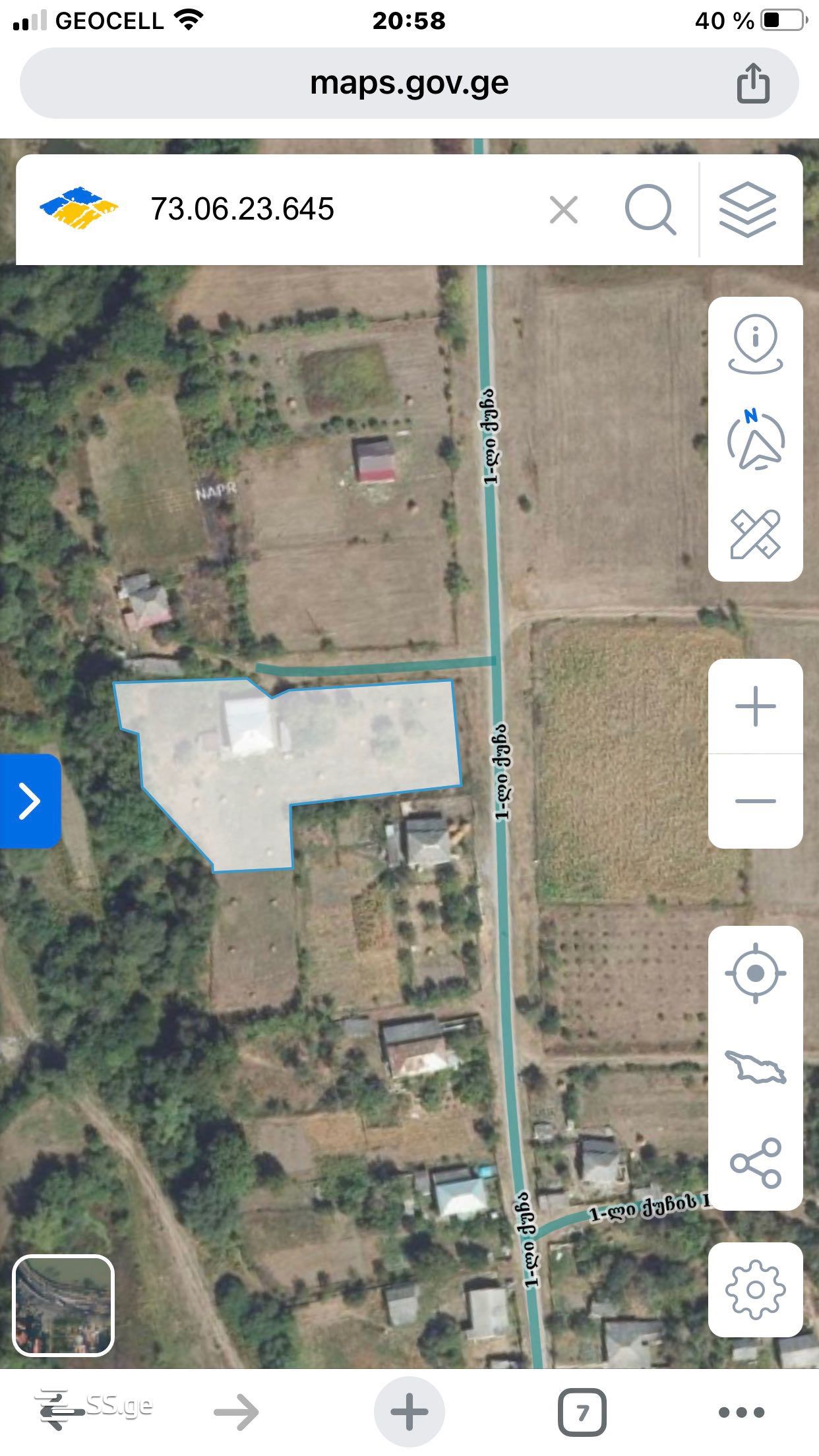This screenshot has width=819, height=1456.
Task: Activate the location info tool
Action: point(755,345)
